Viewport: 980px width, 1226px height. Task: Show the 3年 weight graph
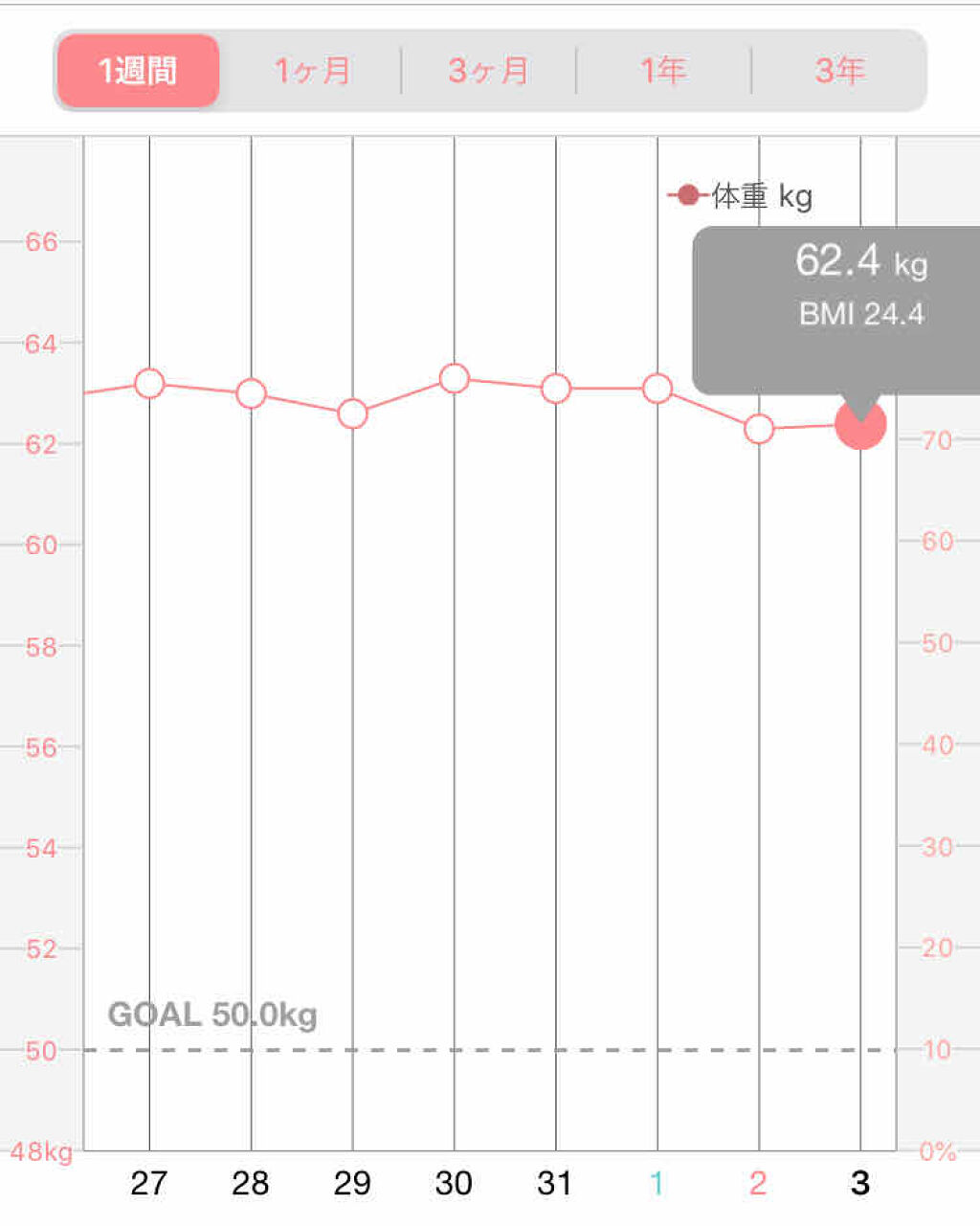(839, 71)
